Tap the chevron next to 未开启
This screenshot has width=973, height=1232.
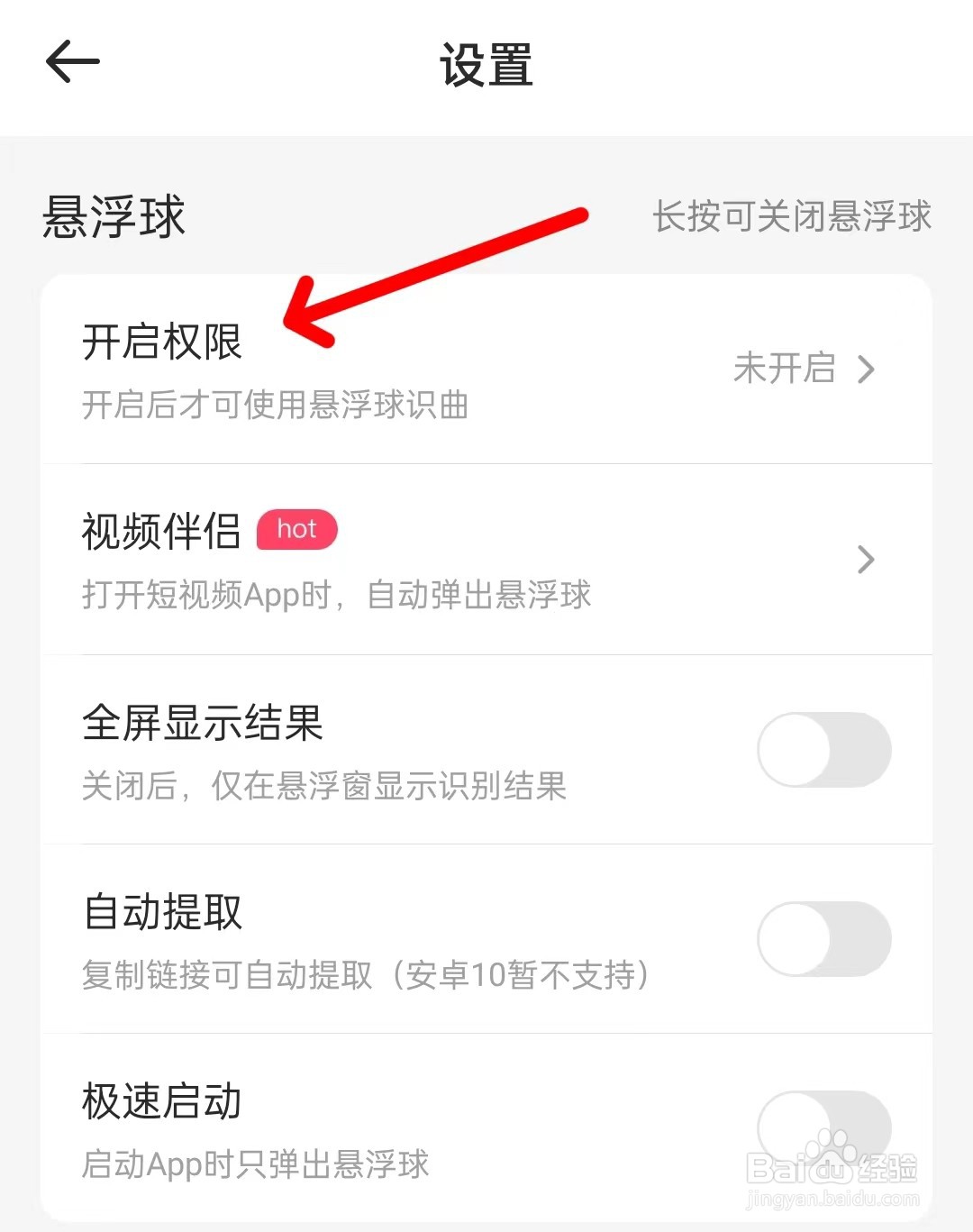point(867,370)
